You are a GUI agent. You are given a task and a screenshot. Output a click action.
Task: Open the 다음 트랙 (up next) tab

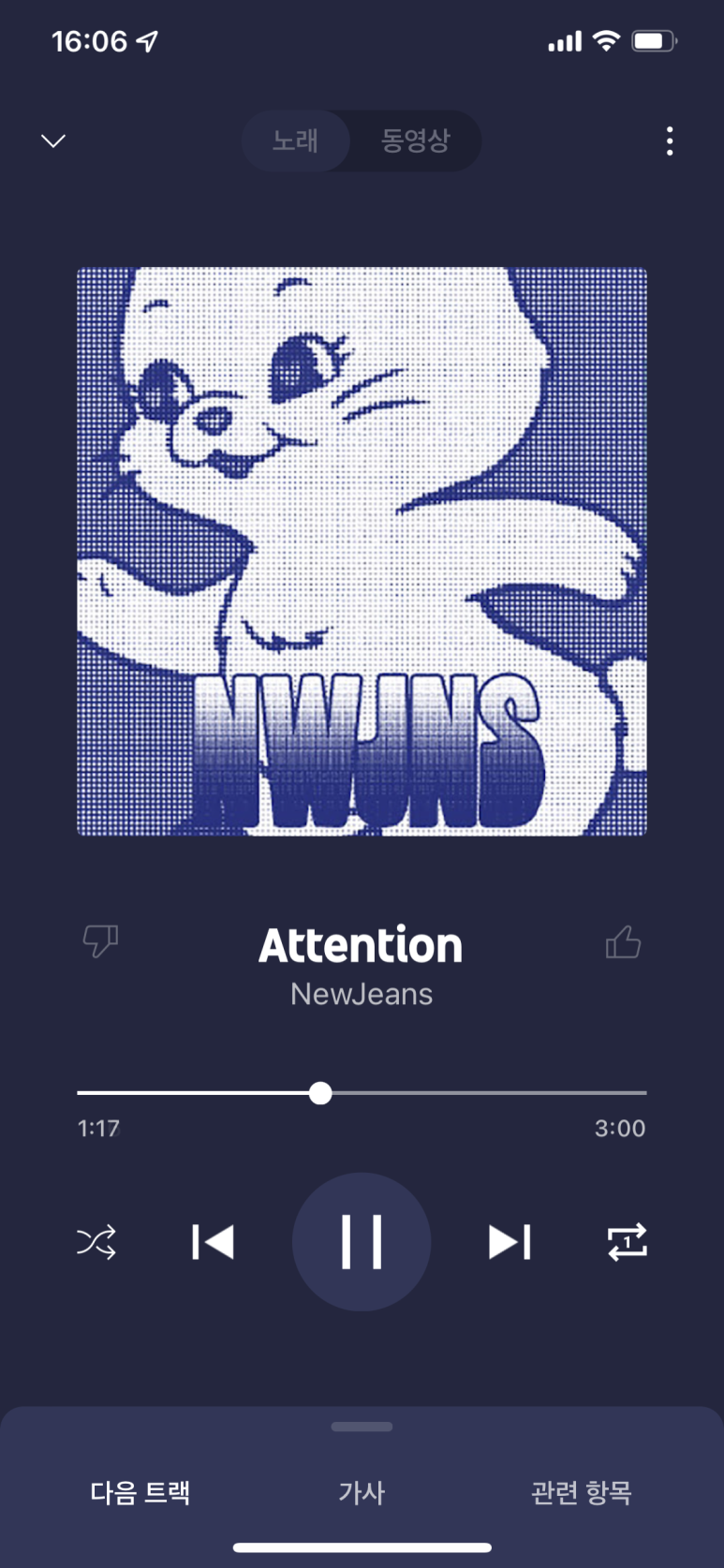pos(140,1492)
